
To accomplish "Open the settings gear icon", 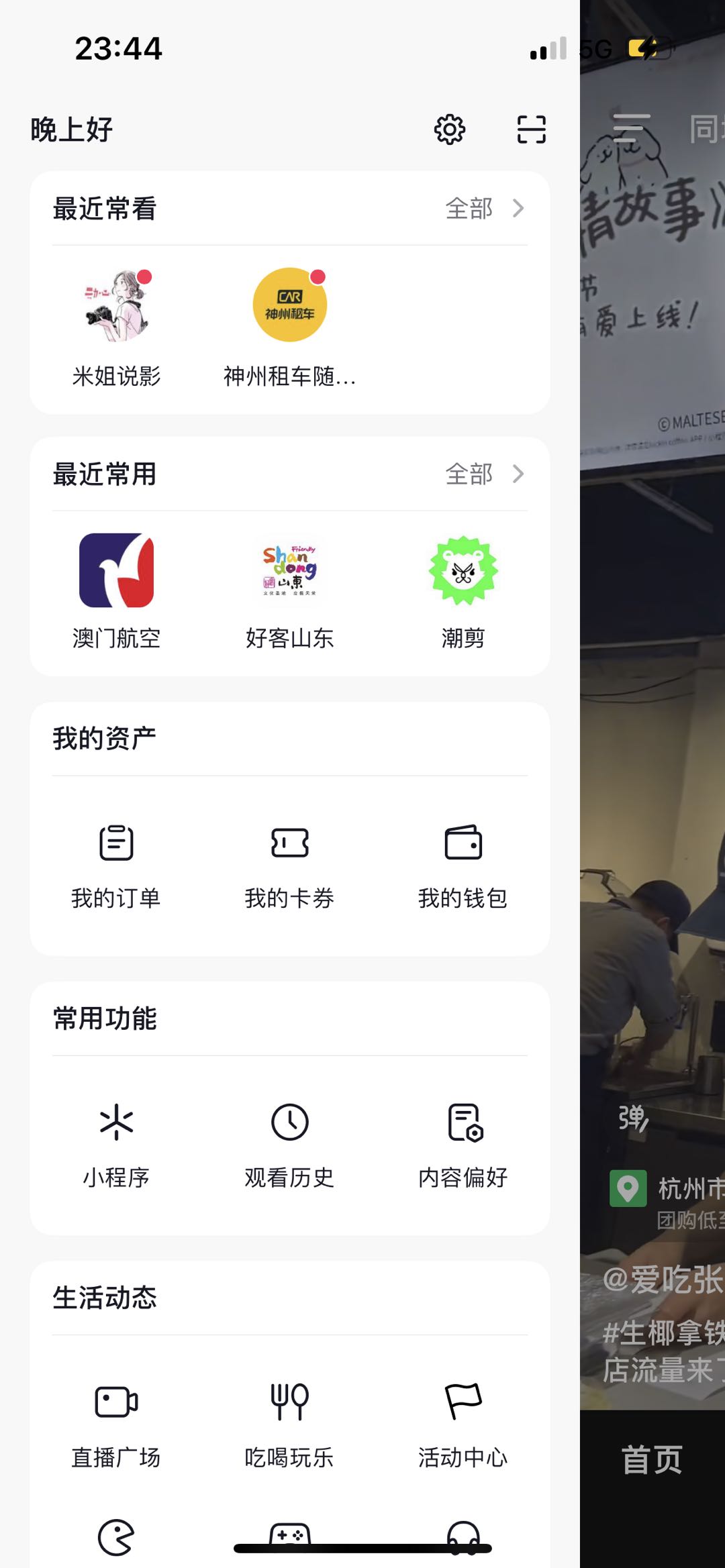I will (449, 129).
